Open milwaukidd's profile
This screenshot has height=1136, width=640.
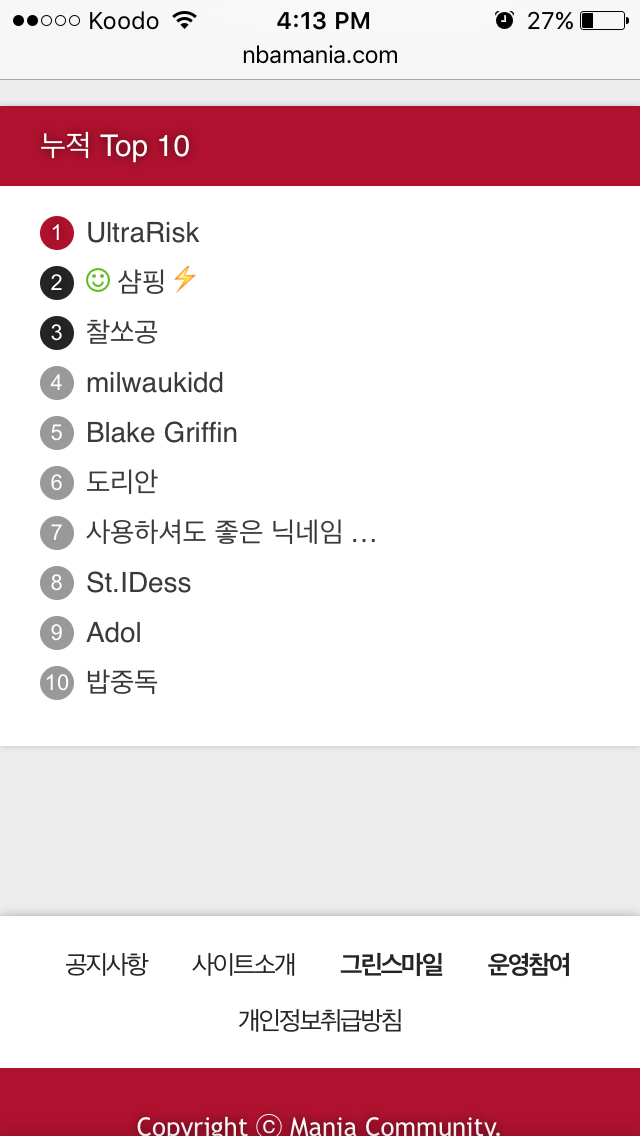point(155,382)
